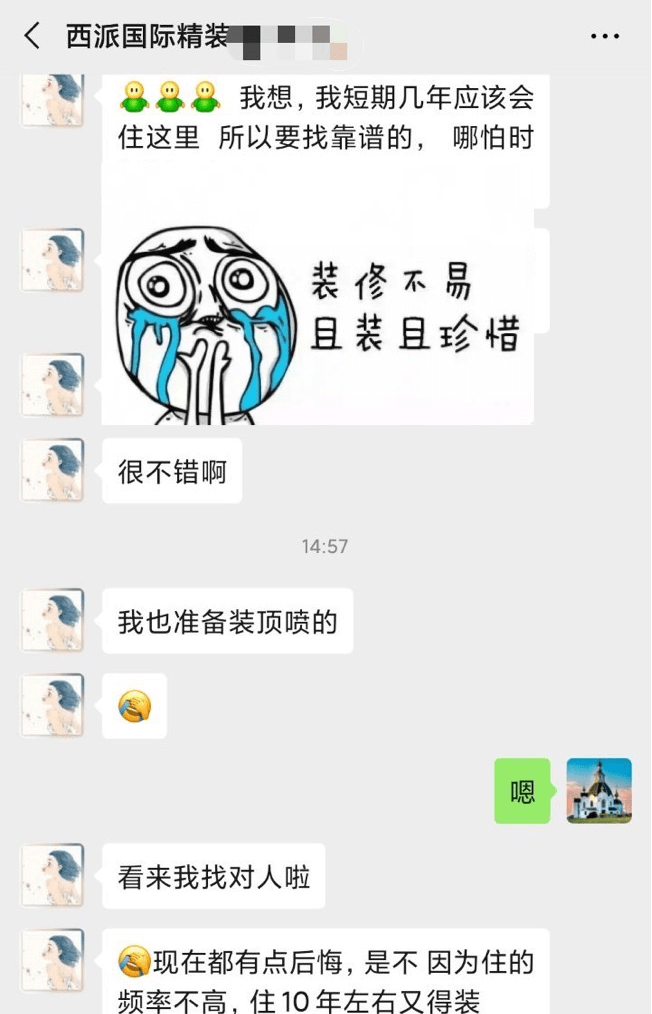This screenshot has height=1014, width=652.
Task: Open sender avatar next to 看来我找对人啦
Action: pyautogui.click(x=53, y=876)
